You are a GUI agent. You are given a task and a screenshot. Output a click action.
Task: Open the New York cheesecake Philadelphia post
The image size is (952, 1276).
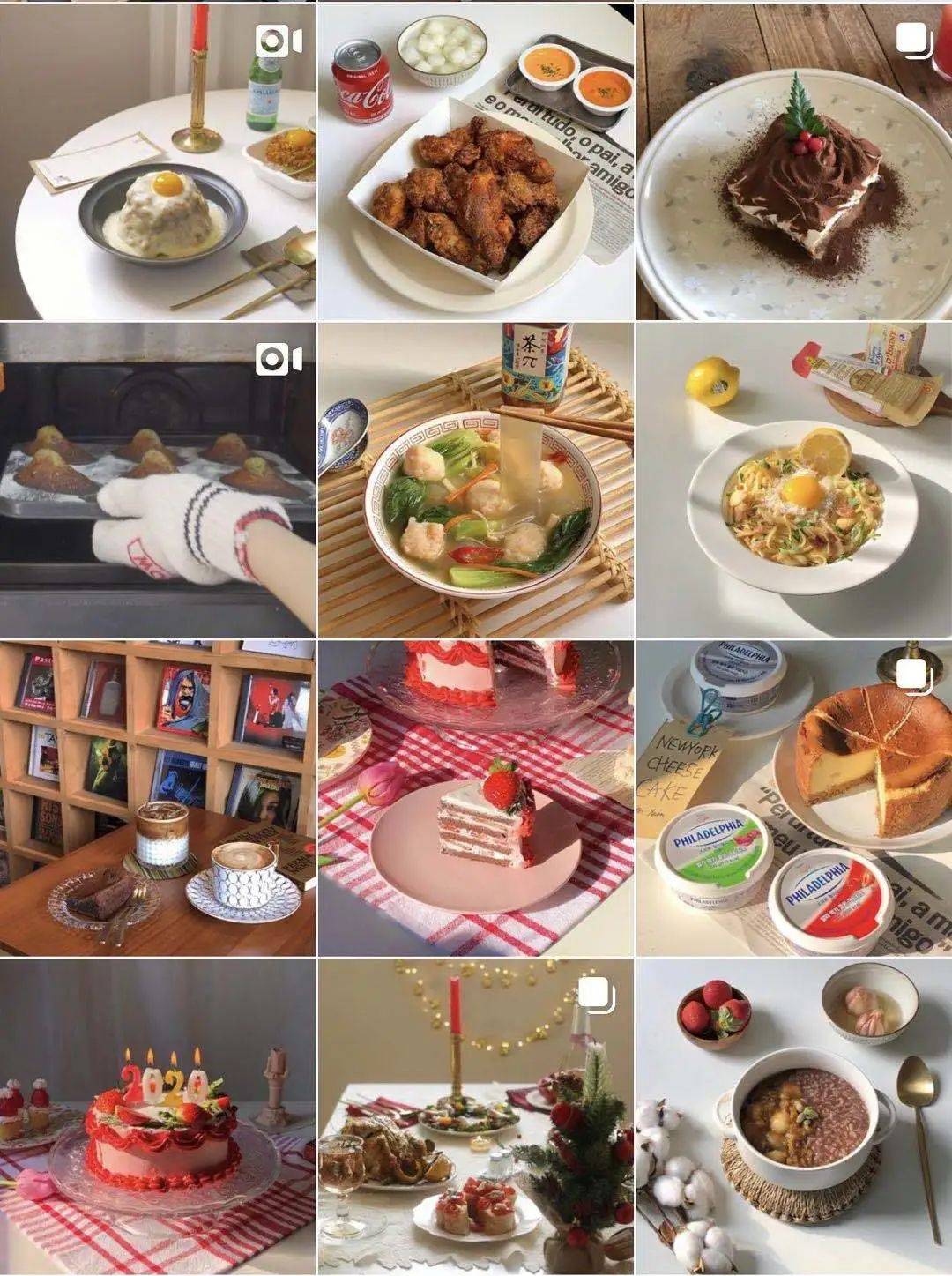(794, 799)
